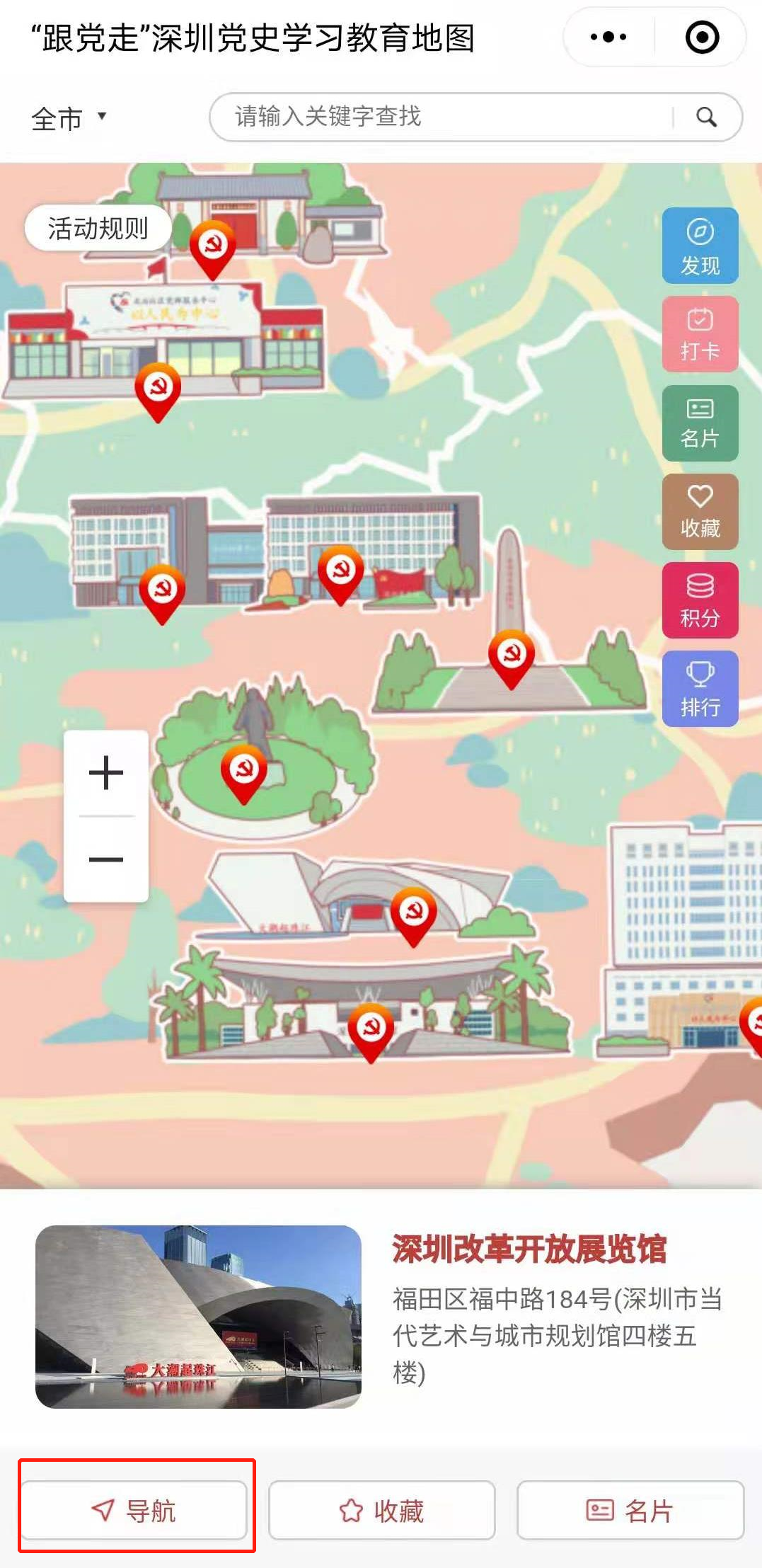The image size is (762, 1568).
Task: Zoom out the map with minus
Action: 106,859
